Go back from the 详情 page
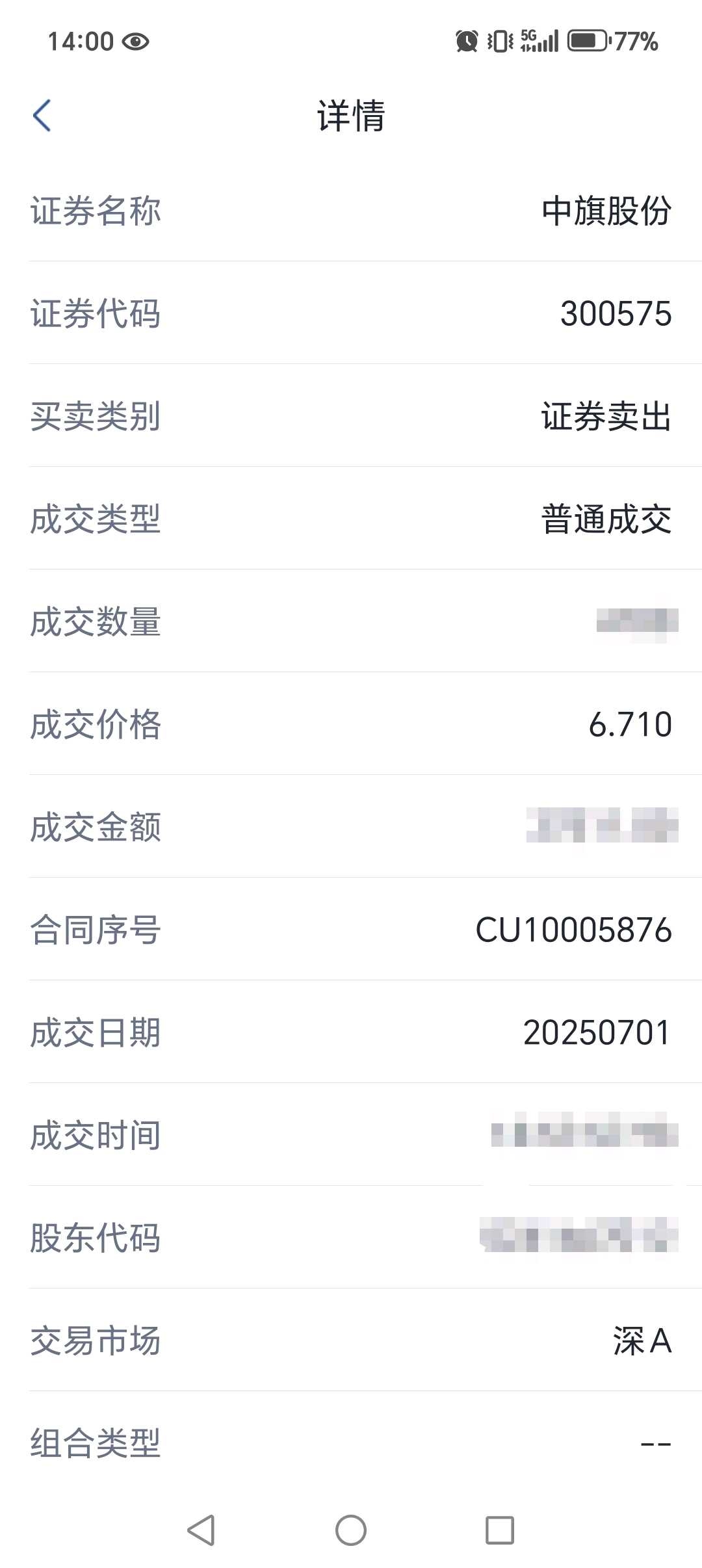The width and height of the screenshot is (702, 1568). point(42,116)
